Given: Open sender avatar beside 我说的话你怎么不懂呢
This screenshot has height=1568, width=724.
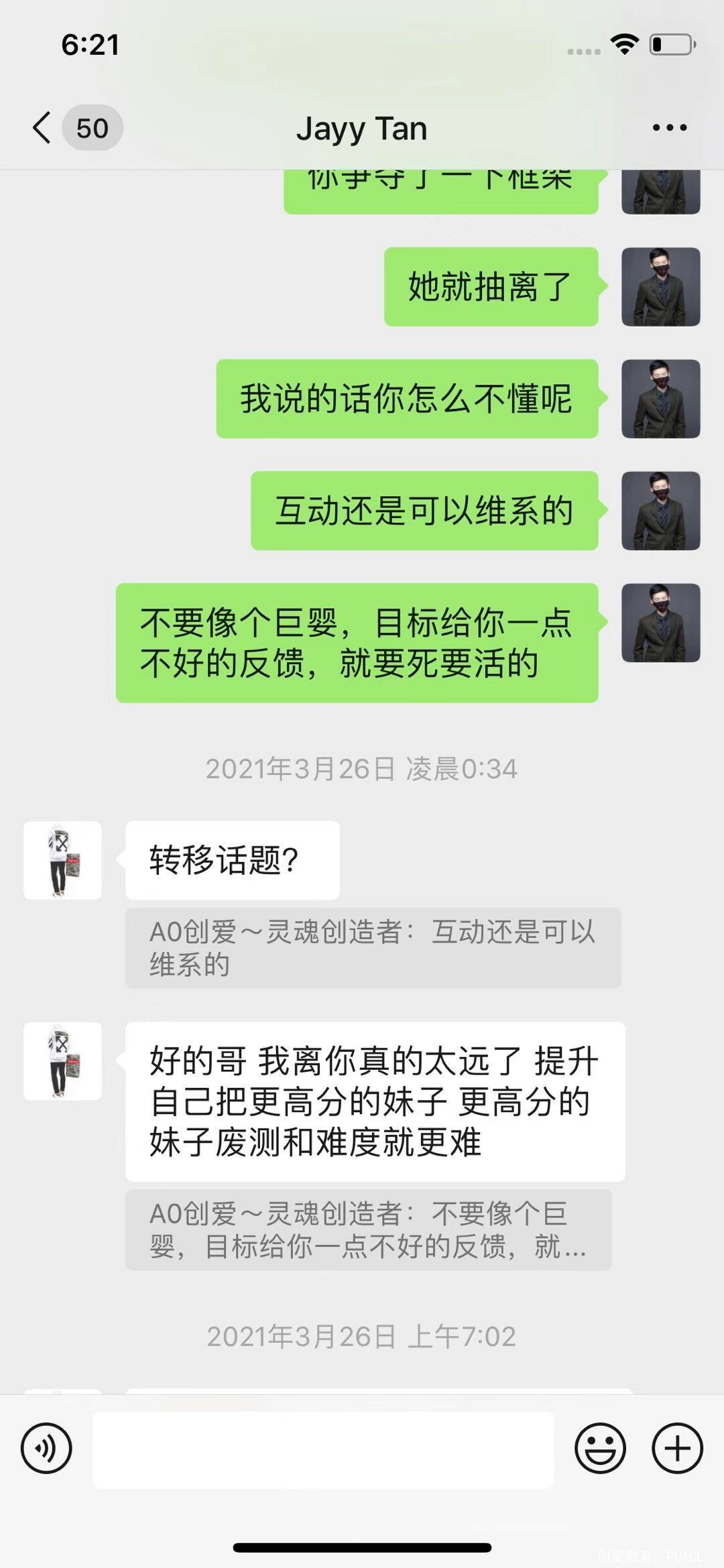Looking at the screenshot, I should click(x=660, y=399).
